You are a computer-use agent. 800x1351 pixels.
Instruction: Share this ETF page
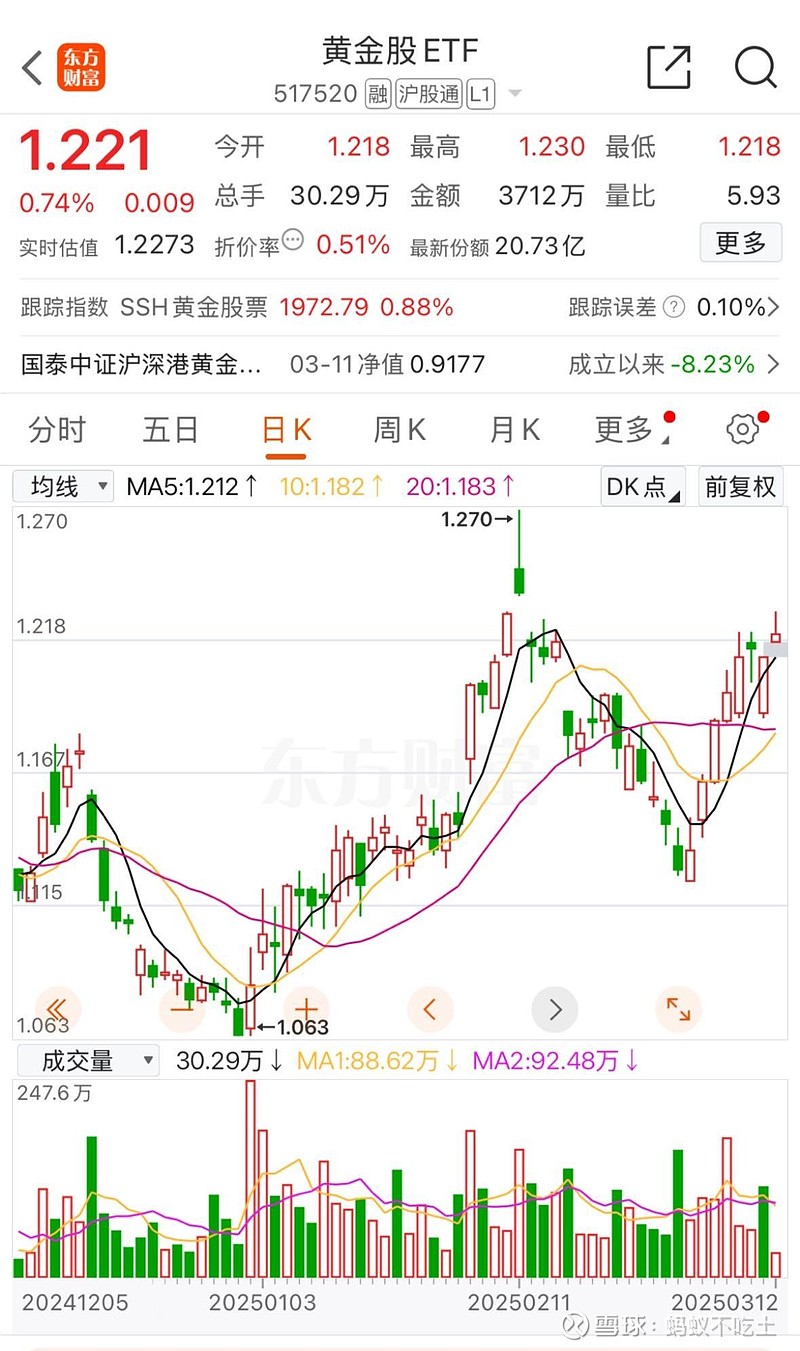click(x=669, y=67)
